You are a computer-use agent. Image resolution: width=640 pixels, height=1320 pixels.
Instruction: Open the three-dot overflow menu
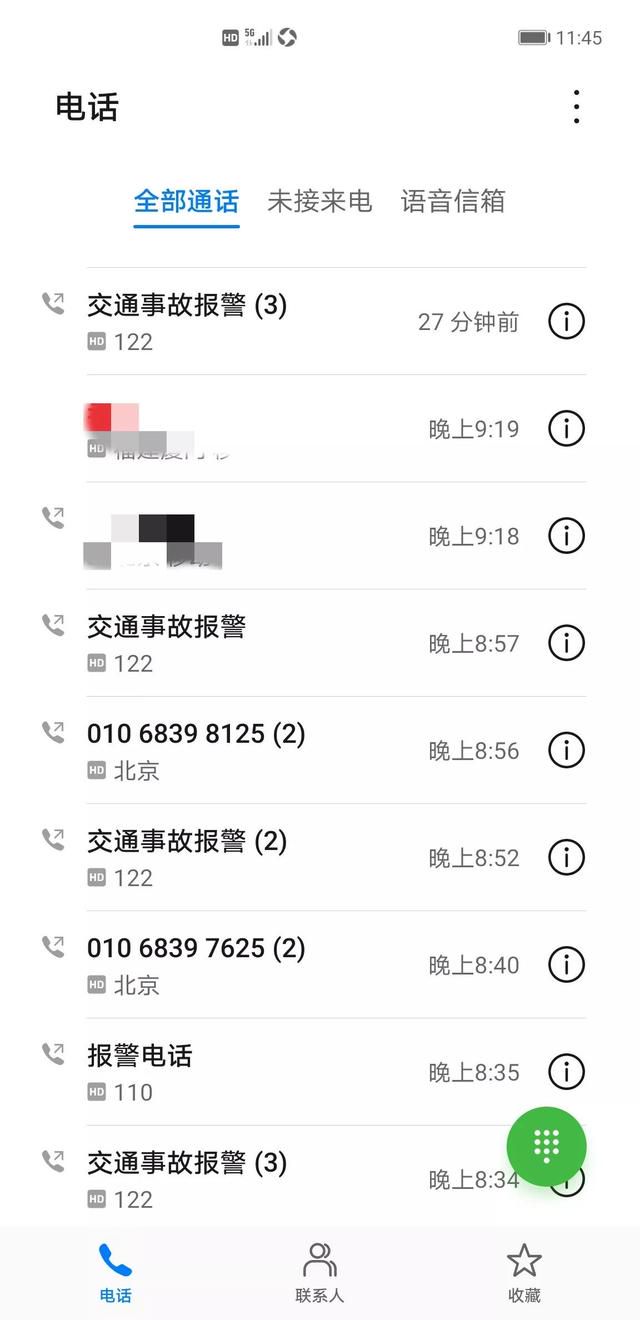[x=576, y=107]
